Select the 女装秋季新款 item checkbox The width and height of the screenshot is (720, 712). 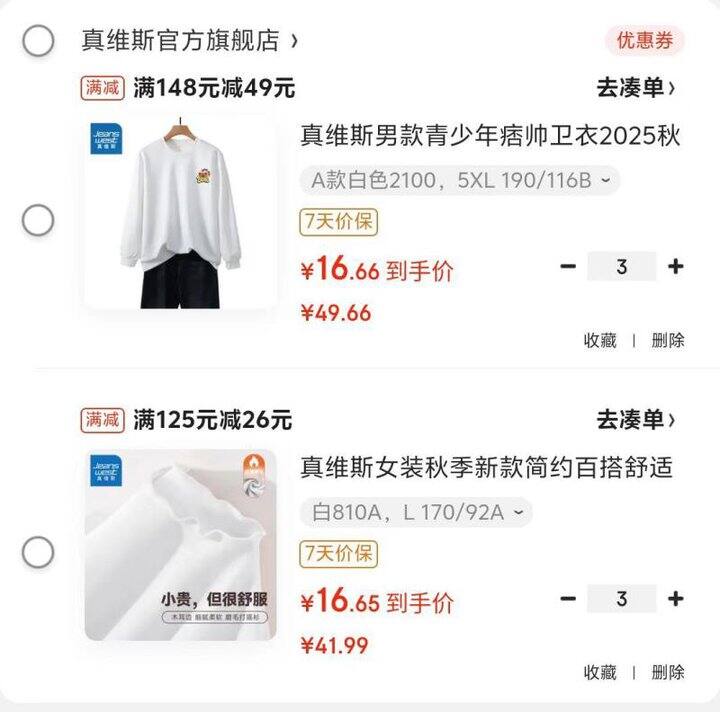point(38,551)
